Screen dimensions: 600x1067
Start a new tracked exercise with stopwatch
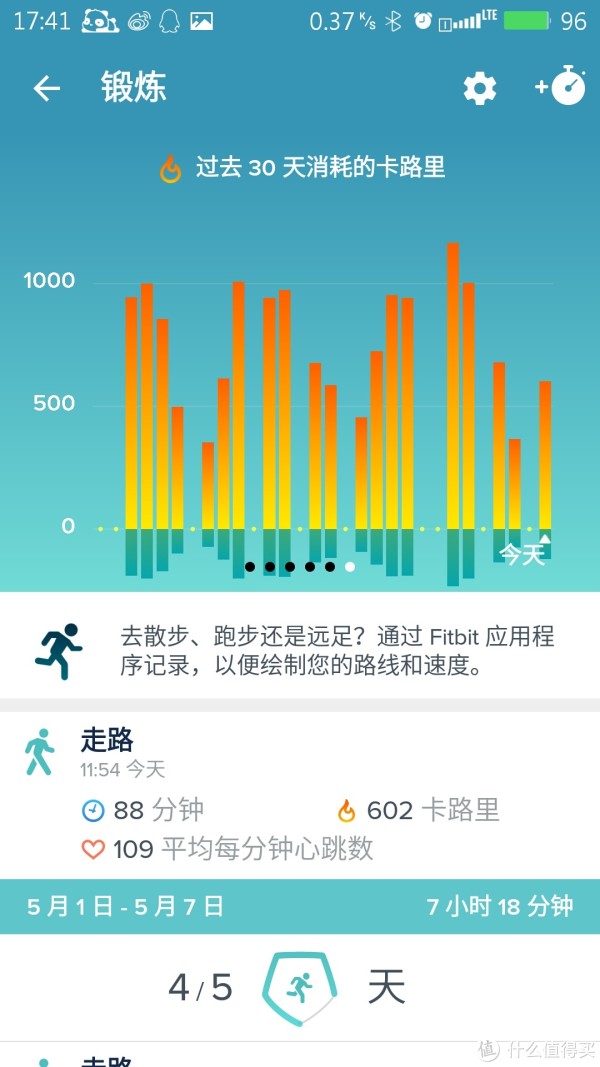[x=561, y=87]
